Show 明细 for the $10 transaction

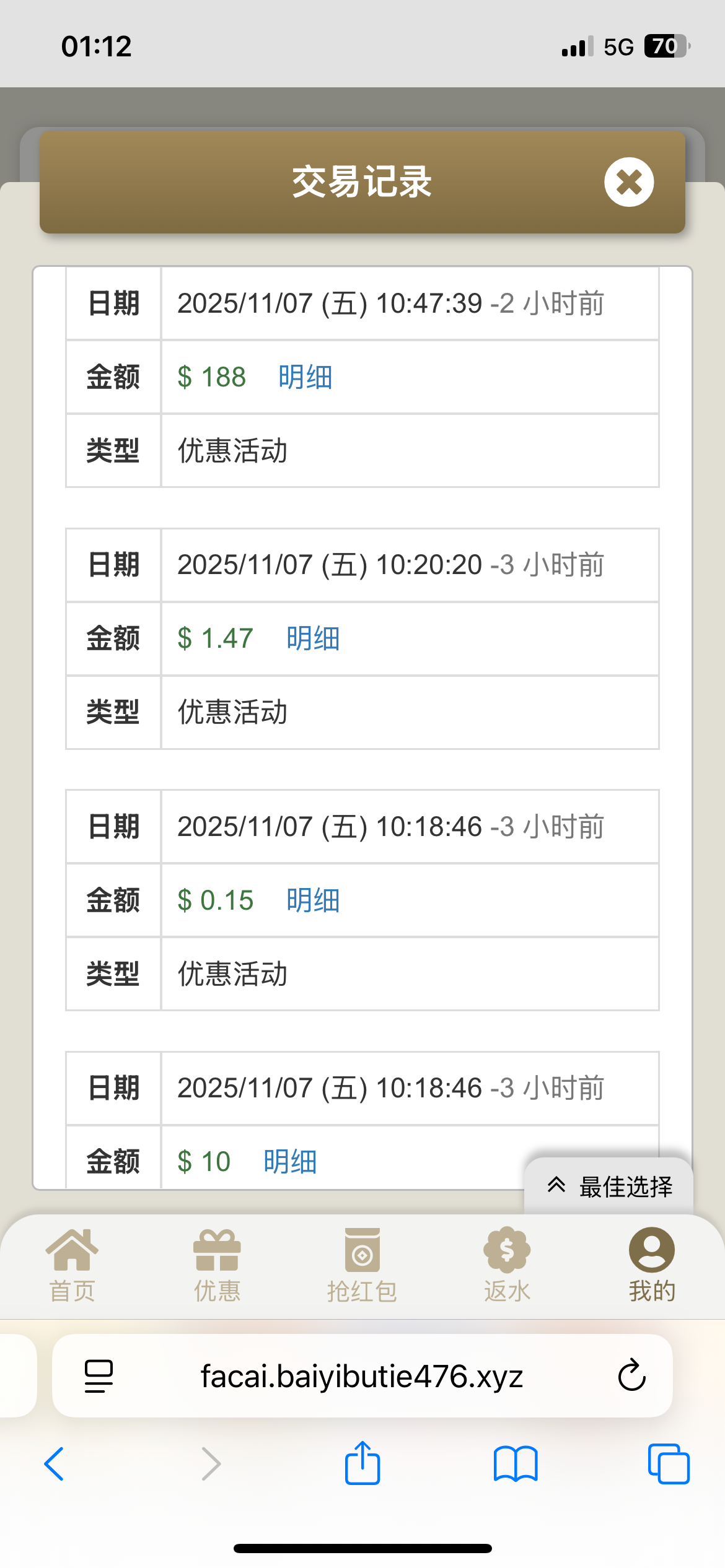(290, 1162)
